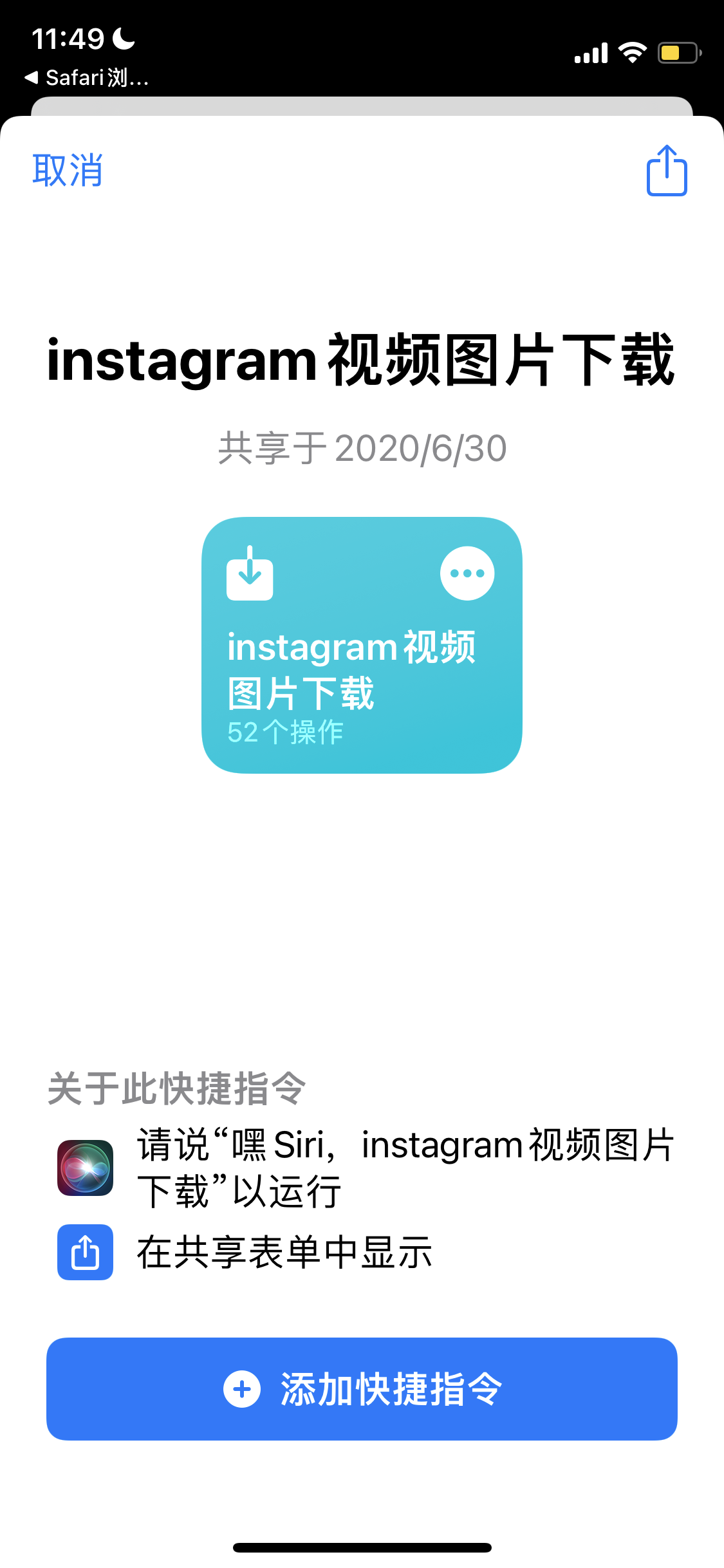The height and width of the screenshot is (1568, 724).
Task: Open the share sheet via the export icon
Action: pyautogui.click(x=666, y=171)
